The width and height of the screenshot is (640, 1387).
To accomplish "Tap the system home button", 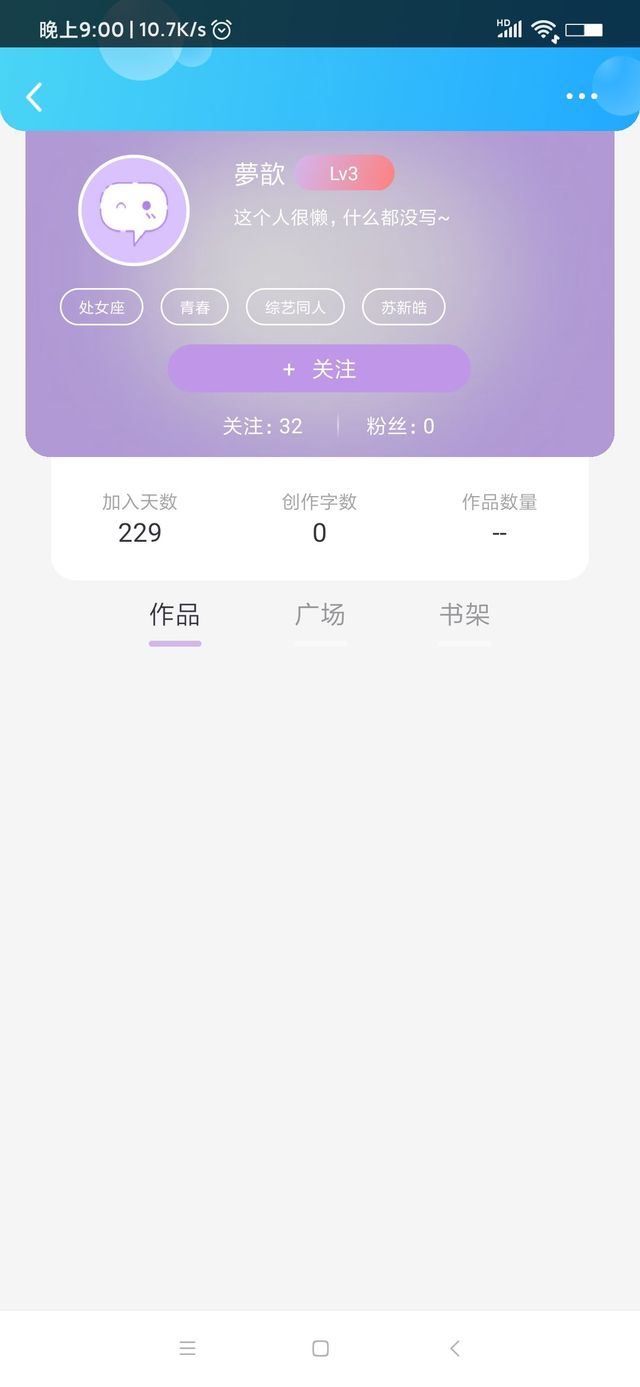I will (x=320, y=1348).
